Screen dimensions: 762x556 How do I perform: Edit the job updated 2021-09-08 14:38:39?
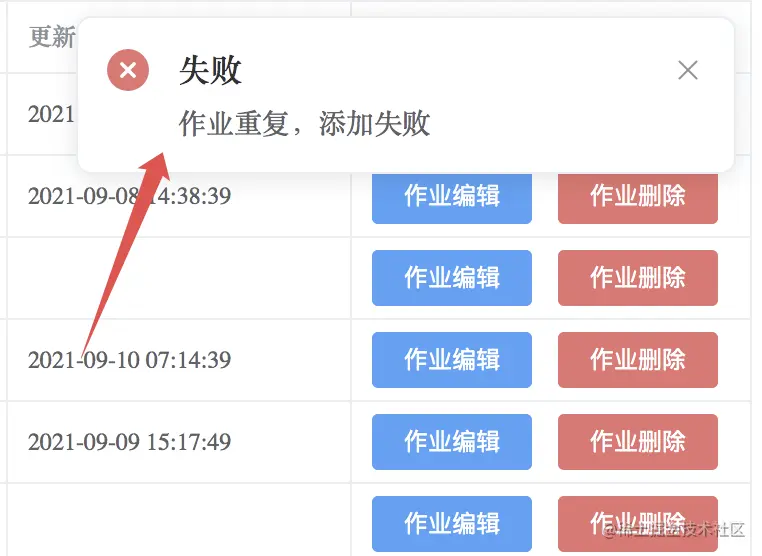coord(451,198)
